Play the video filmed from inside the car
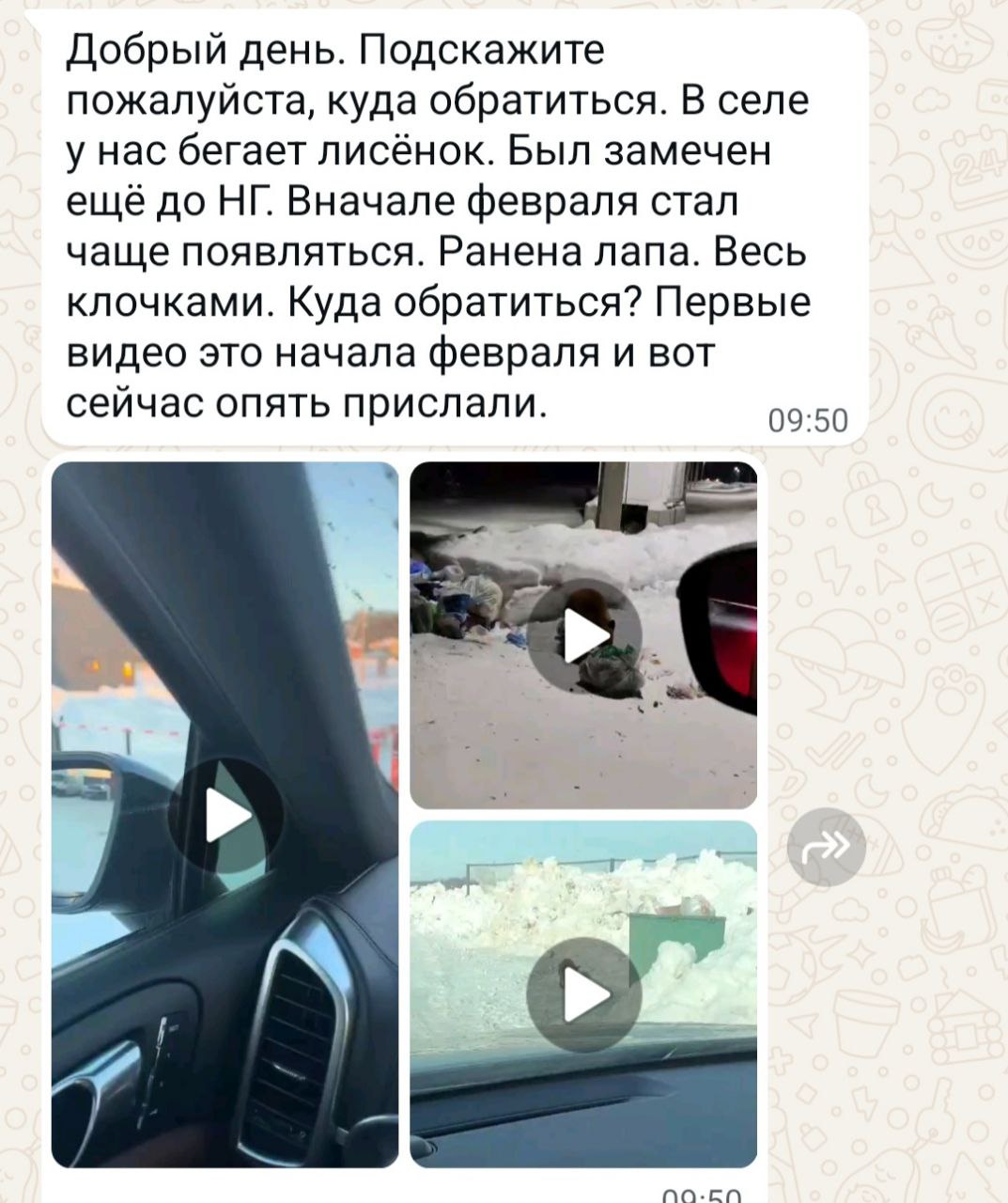 point(225,815)
